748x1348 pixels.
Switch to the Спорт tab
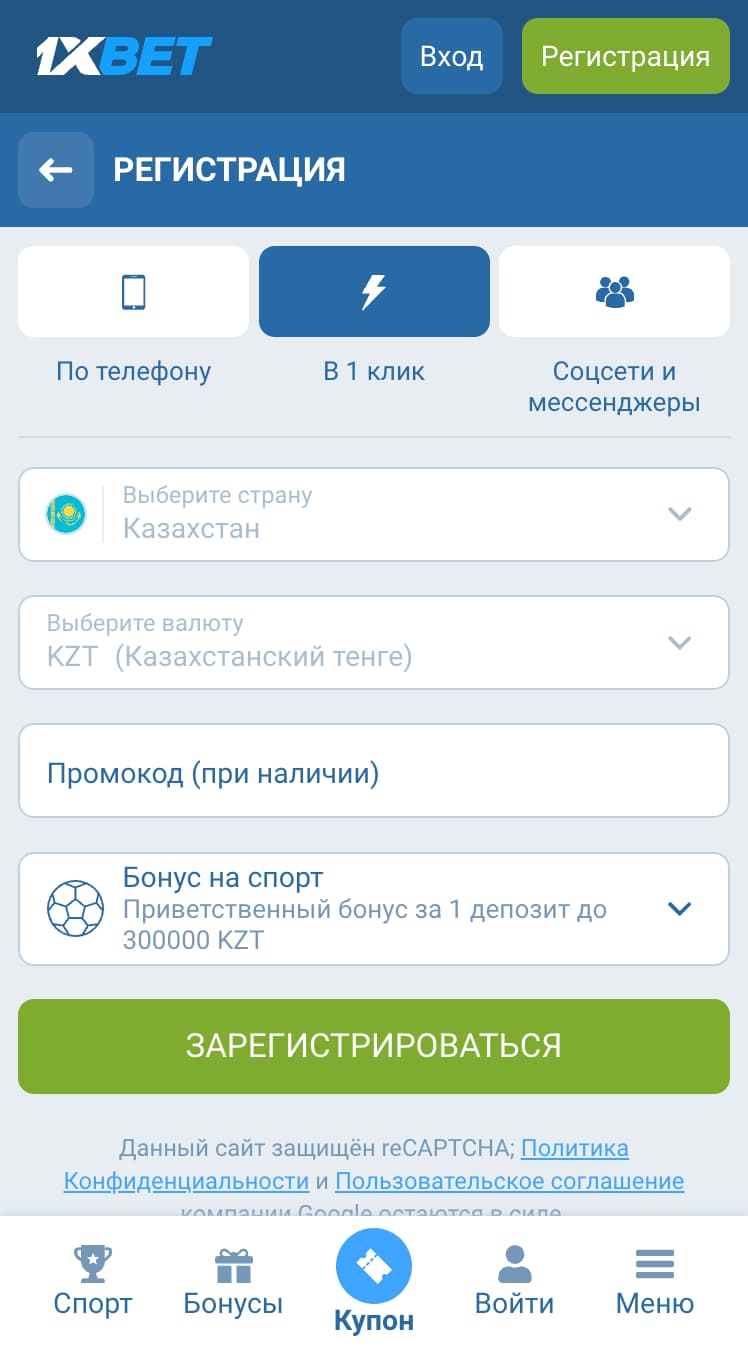[x=93, y=1282]
